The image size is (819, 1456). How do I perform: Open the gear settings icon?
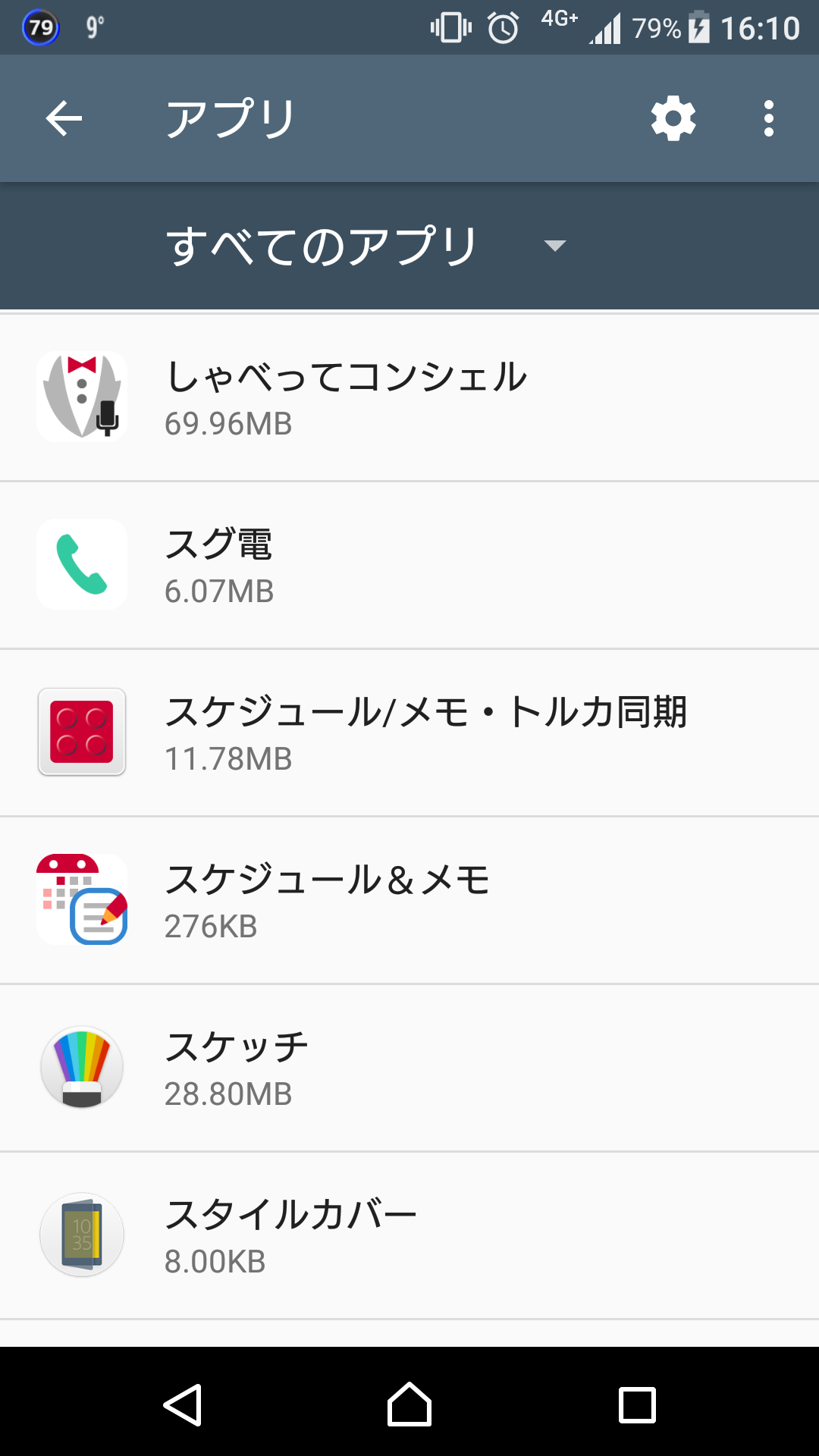673,119
